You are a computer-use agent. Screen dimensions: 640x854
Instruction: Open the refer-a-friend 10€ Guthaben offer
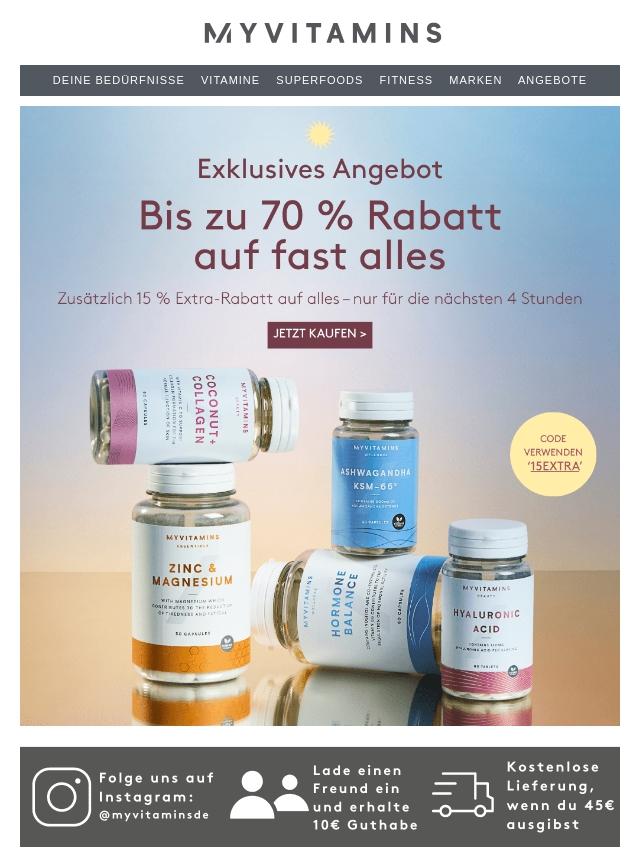coord(325,797)
